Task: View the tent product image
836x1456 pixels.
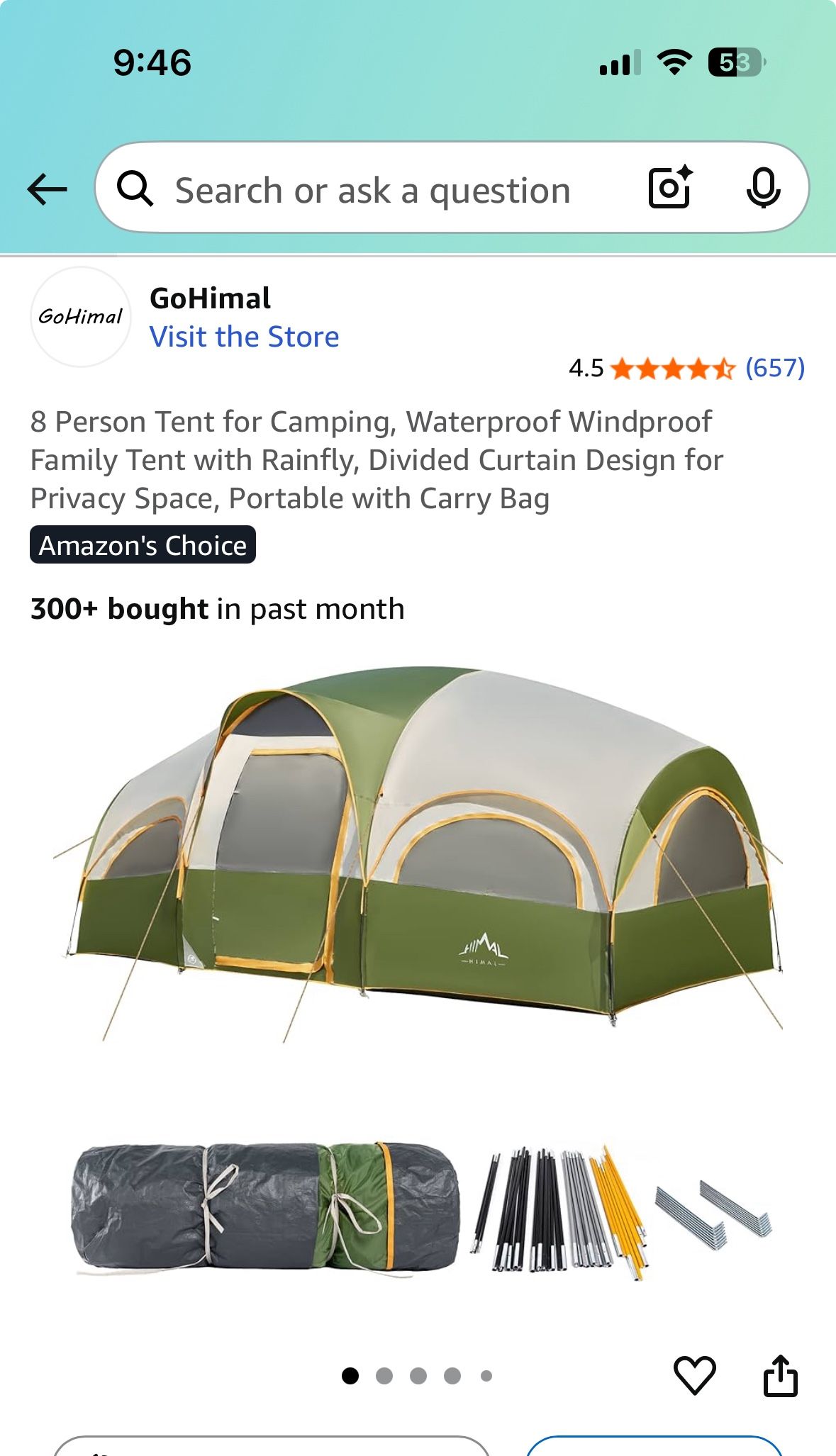Action: (418, 971)
